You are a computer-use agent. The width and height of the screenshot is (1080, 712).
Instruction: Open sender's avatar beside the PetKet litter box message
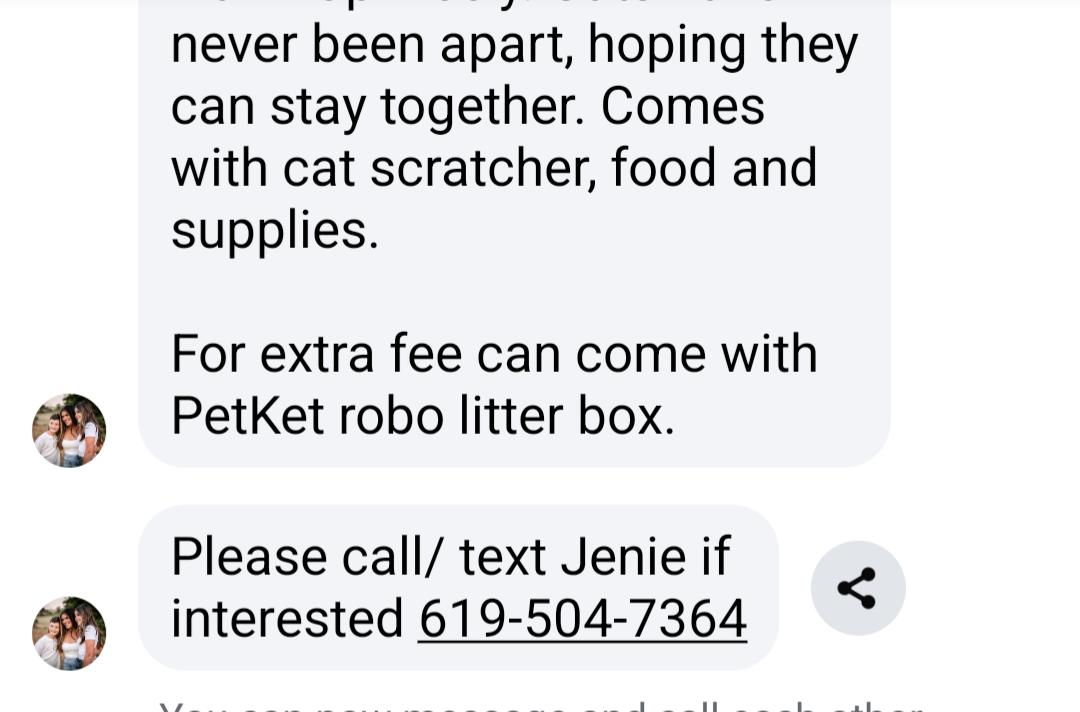[x=69, y=430]
